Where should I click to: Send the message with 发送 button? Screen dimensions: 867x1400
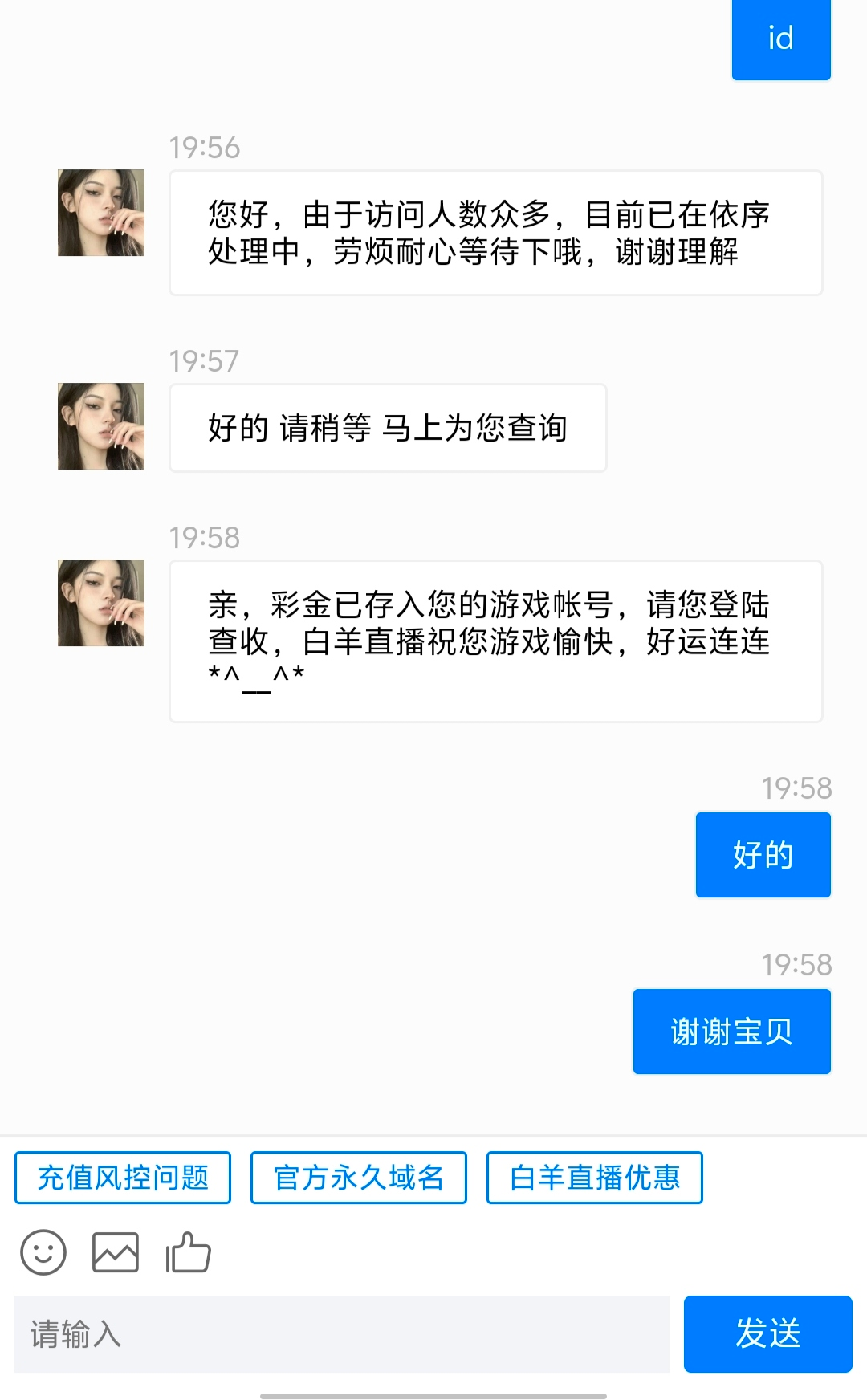(x=767, y=1334)
